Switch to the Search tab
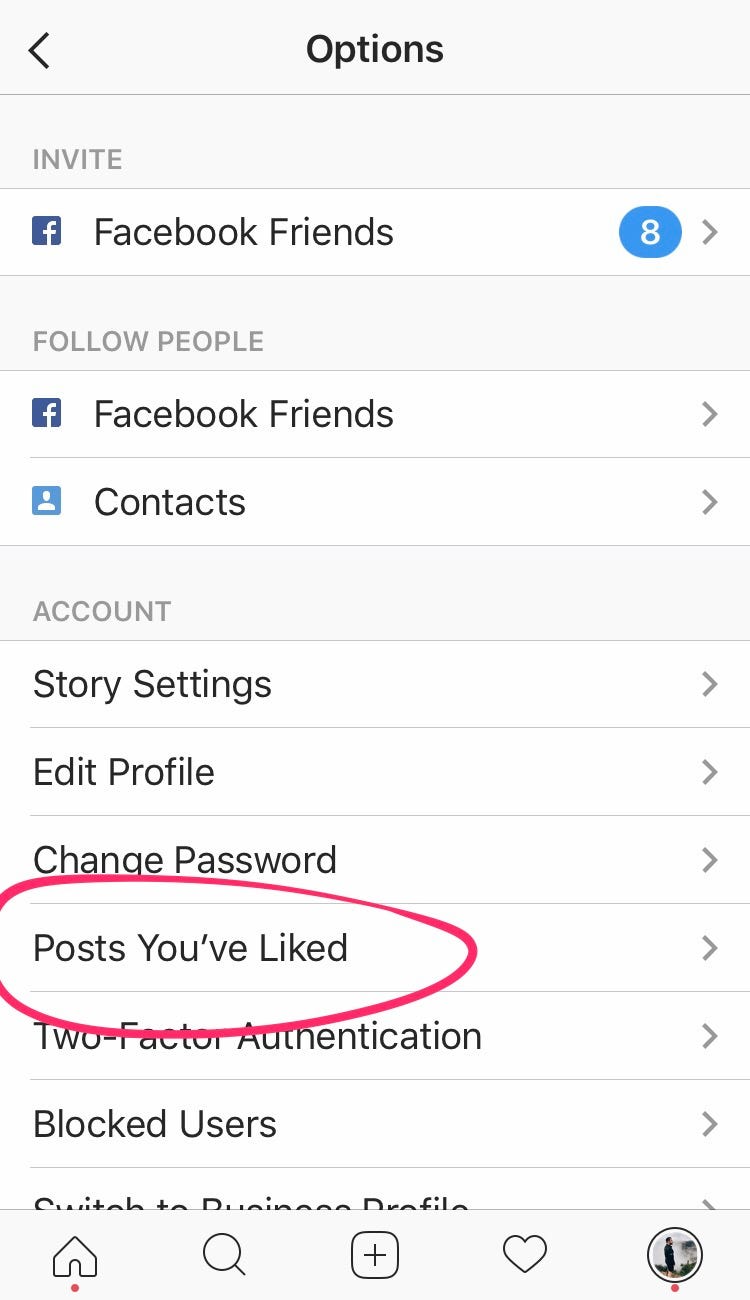Viewport: 750px width, 1300px height. [x=224, y=1254]
